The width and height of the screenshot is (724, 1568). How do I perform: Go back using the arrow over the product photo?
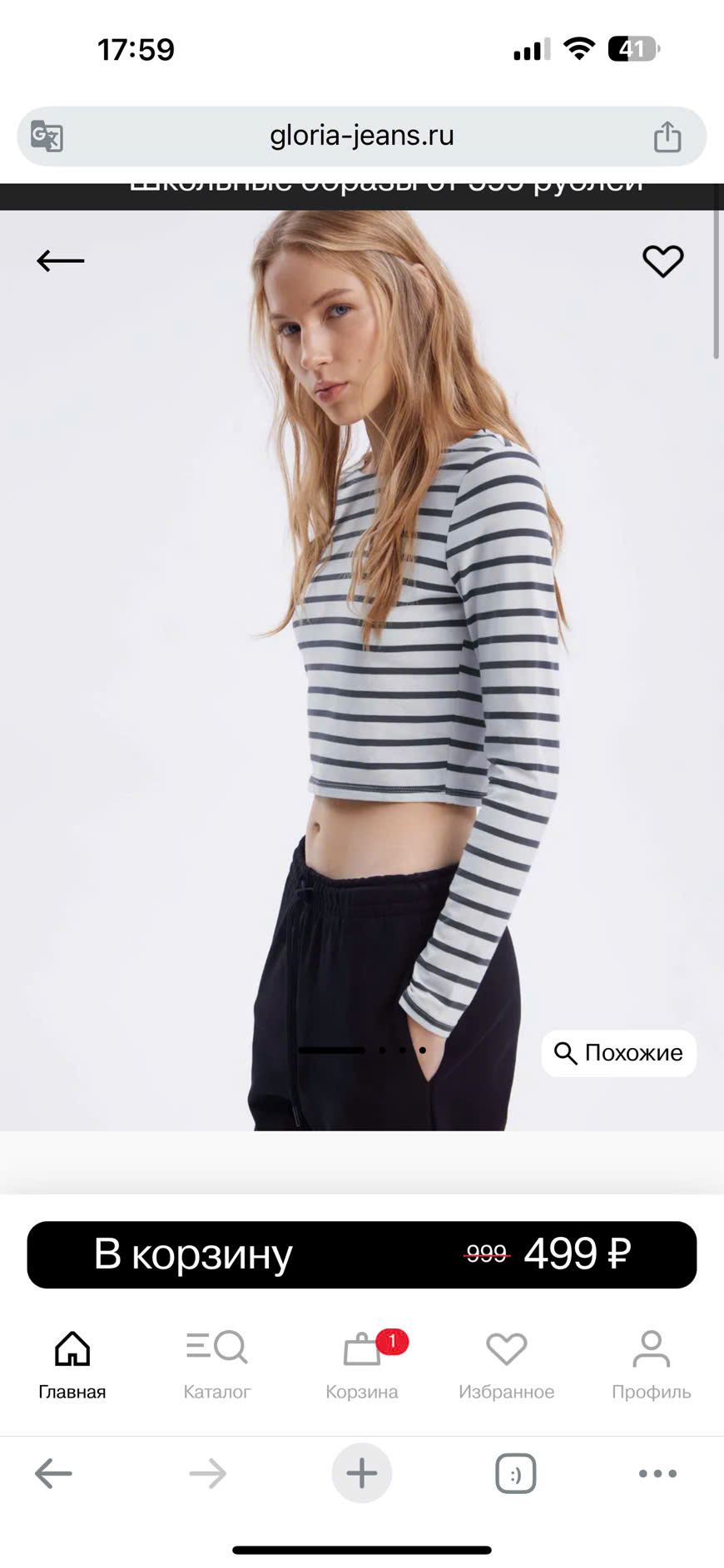point(61,261)
